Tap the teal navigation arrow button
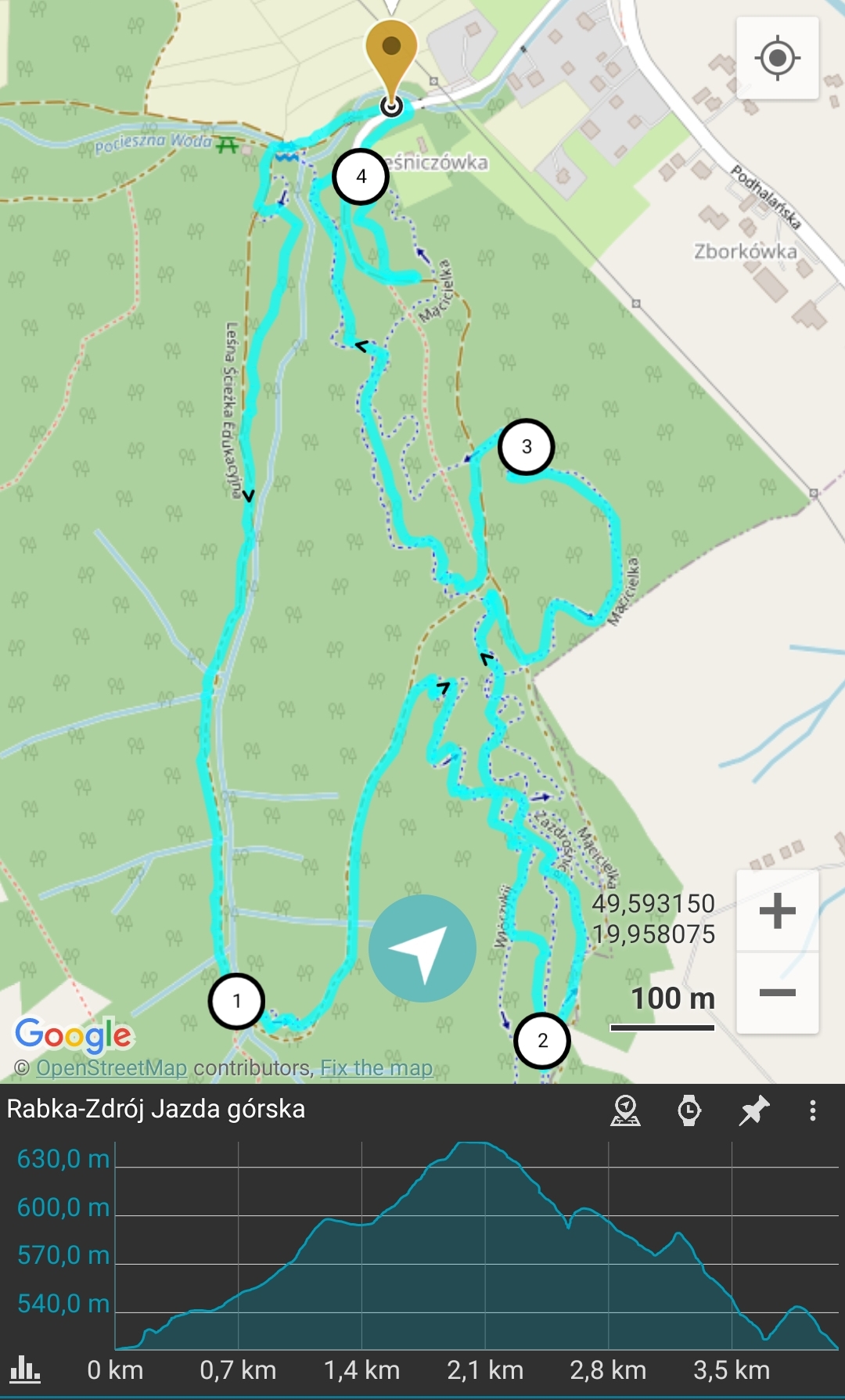 [x=422, y=948]
